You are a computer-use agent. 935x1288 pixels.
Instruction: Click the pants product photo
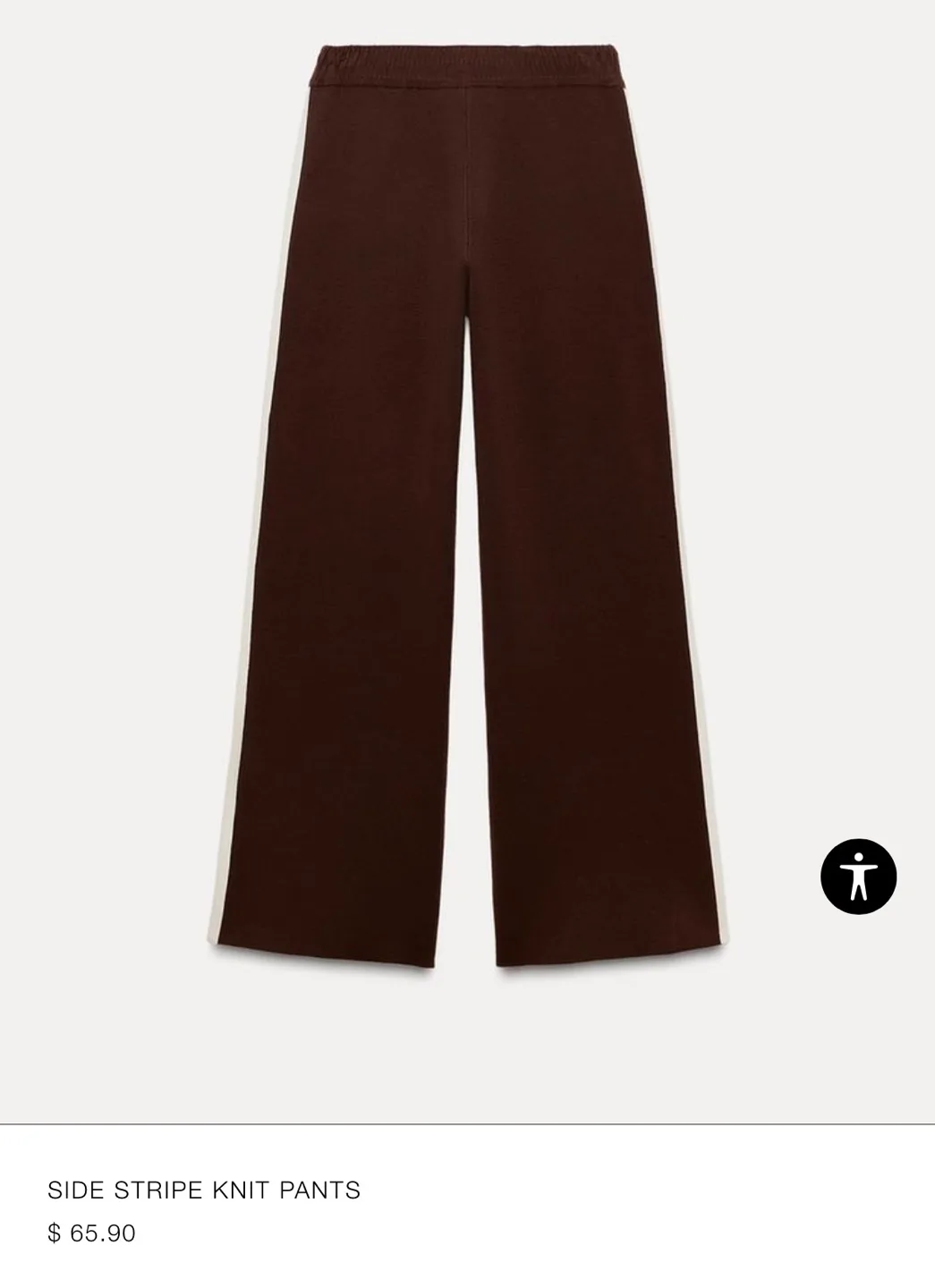tap(465, 447)
